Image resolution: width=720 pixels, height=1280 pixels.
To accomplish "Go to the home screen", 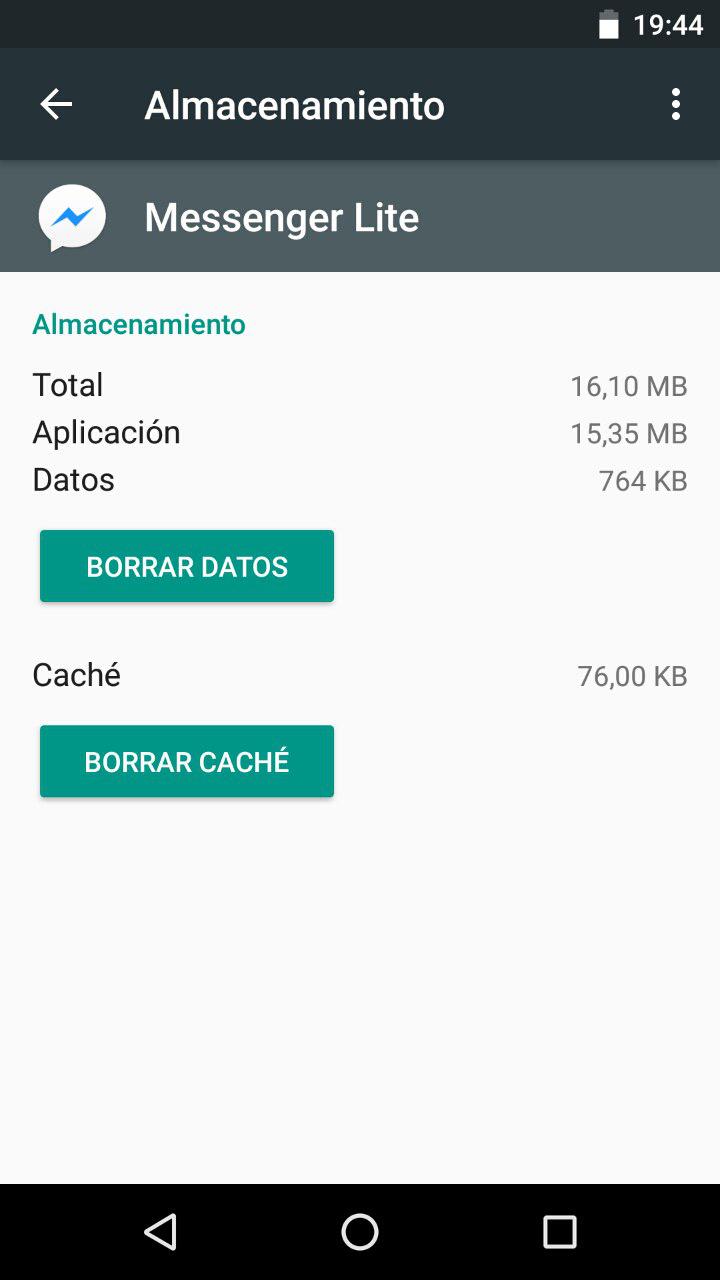I will click(x=360, y=1232).
